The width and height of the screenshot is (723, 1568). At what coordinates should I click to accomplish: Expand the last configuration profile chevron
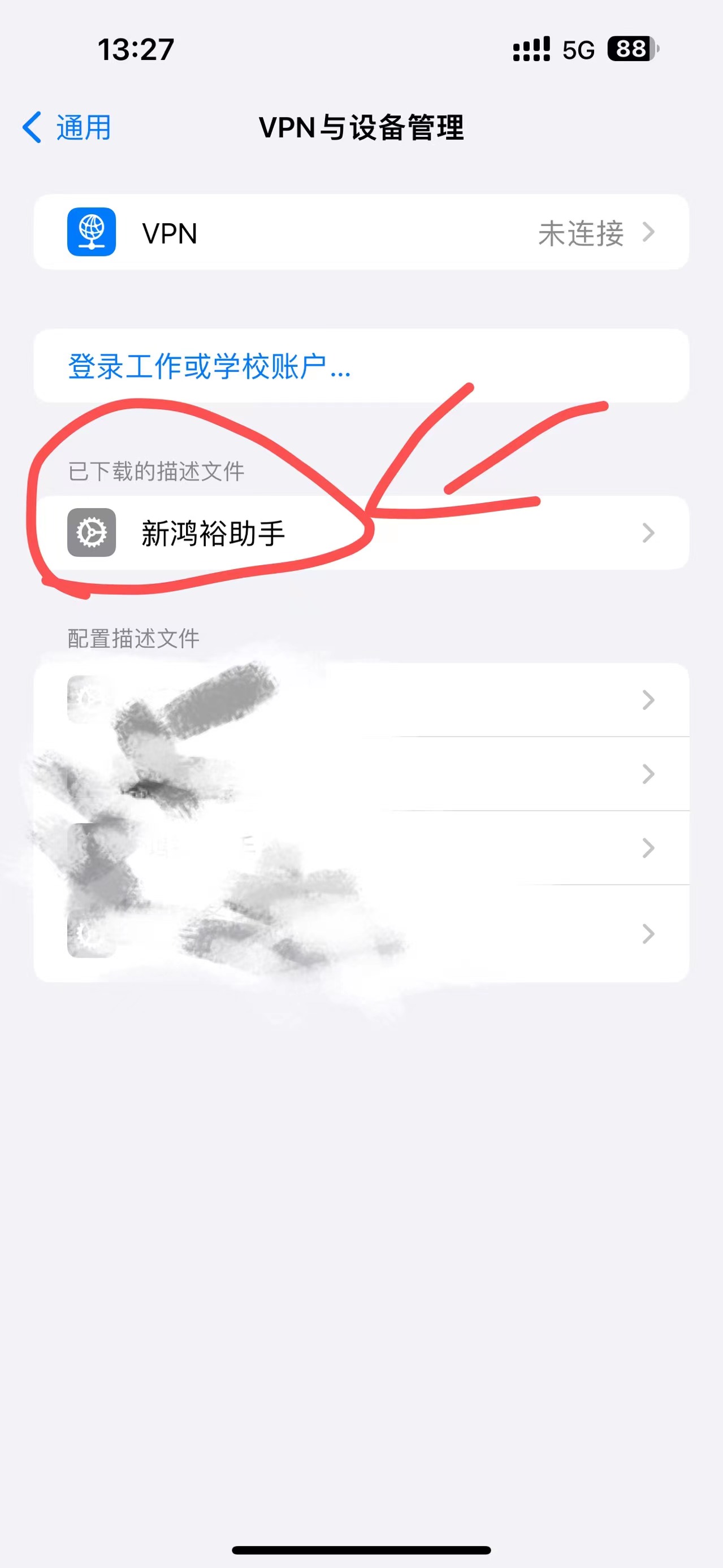pyautogui.click(x=648, y=933)
